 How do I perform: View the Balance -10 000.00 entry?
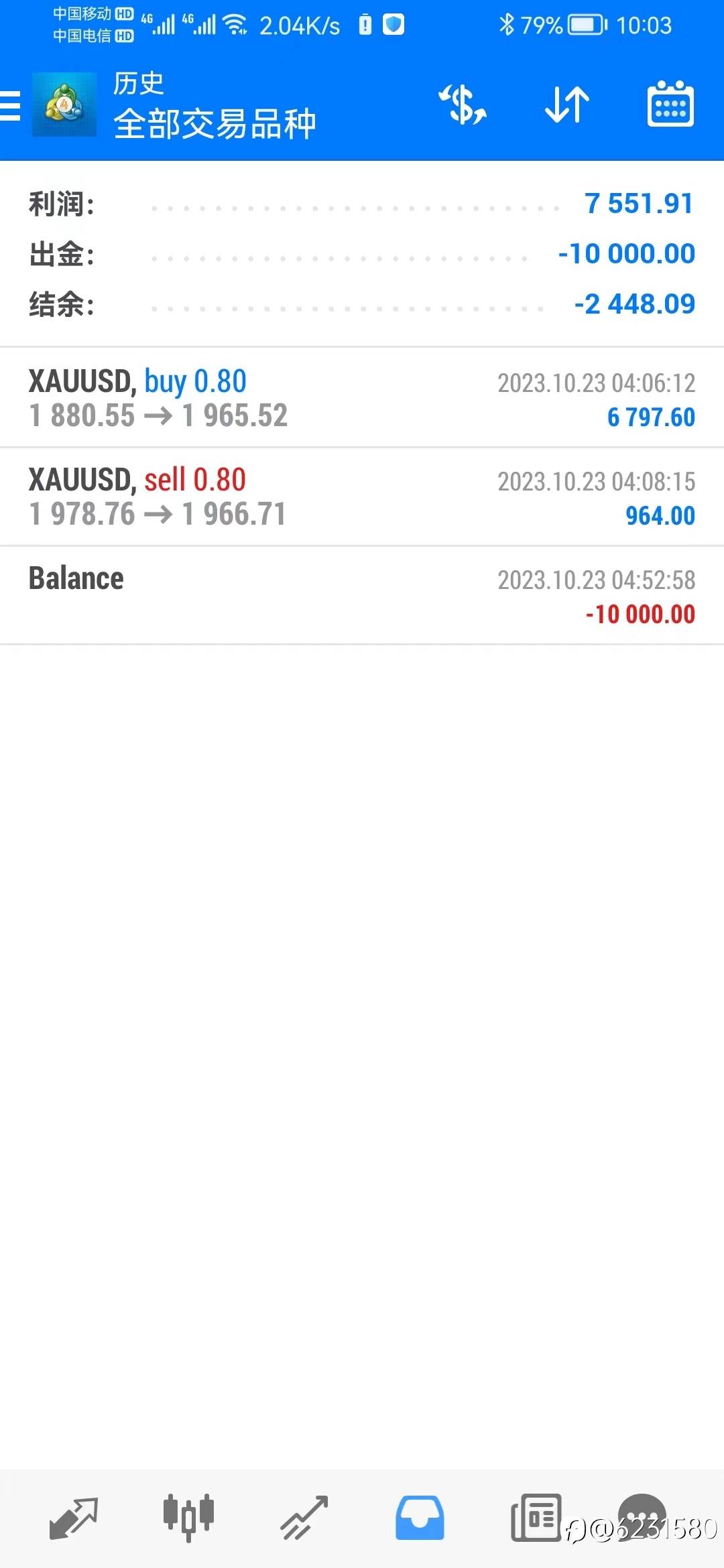click(362, 596)
